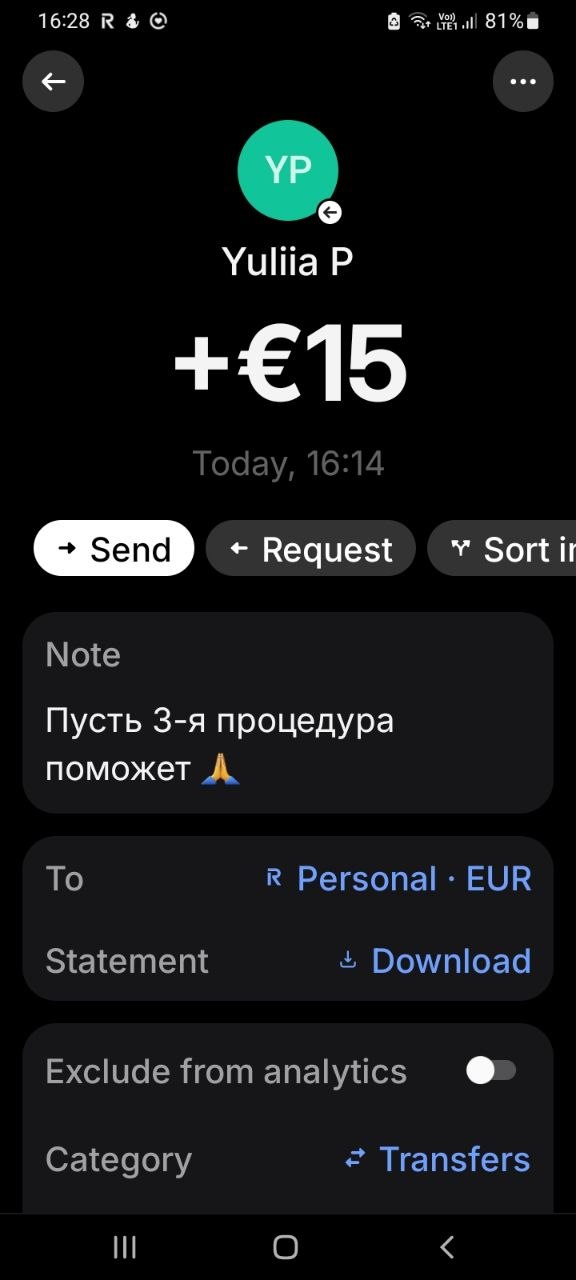Toggle Exclude from analytics switch
The height and width of the screenshot is (1280, 576).
[x=491, y=1071]
